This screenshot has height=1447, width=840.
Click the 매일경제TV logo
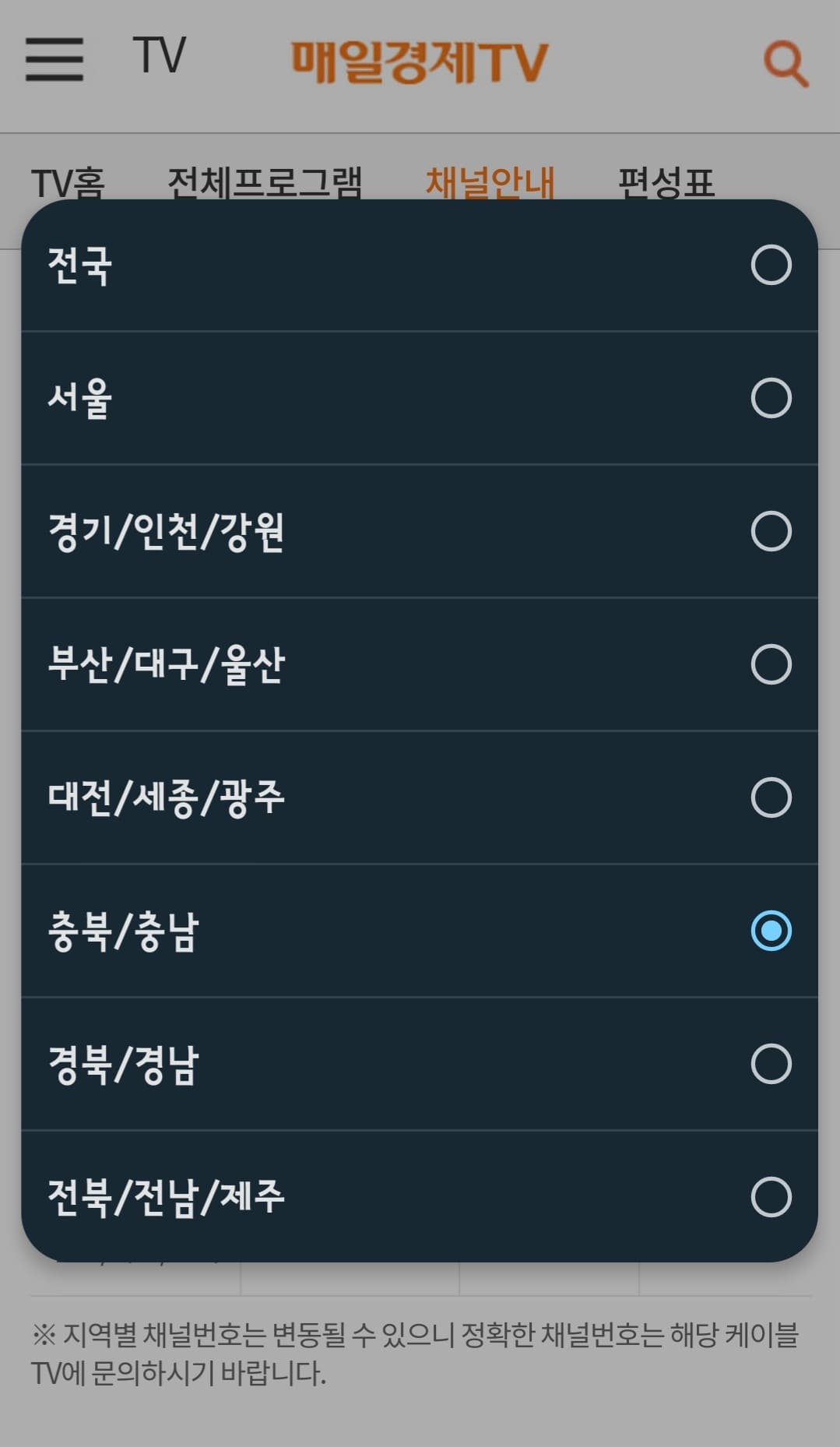pos(420,61)
